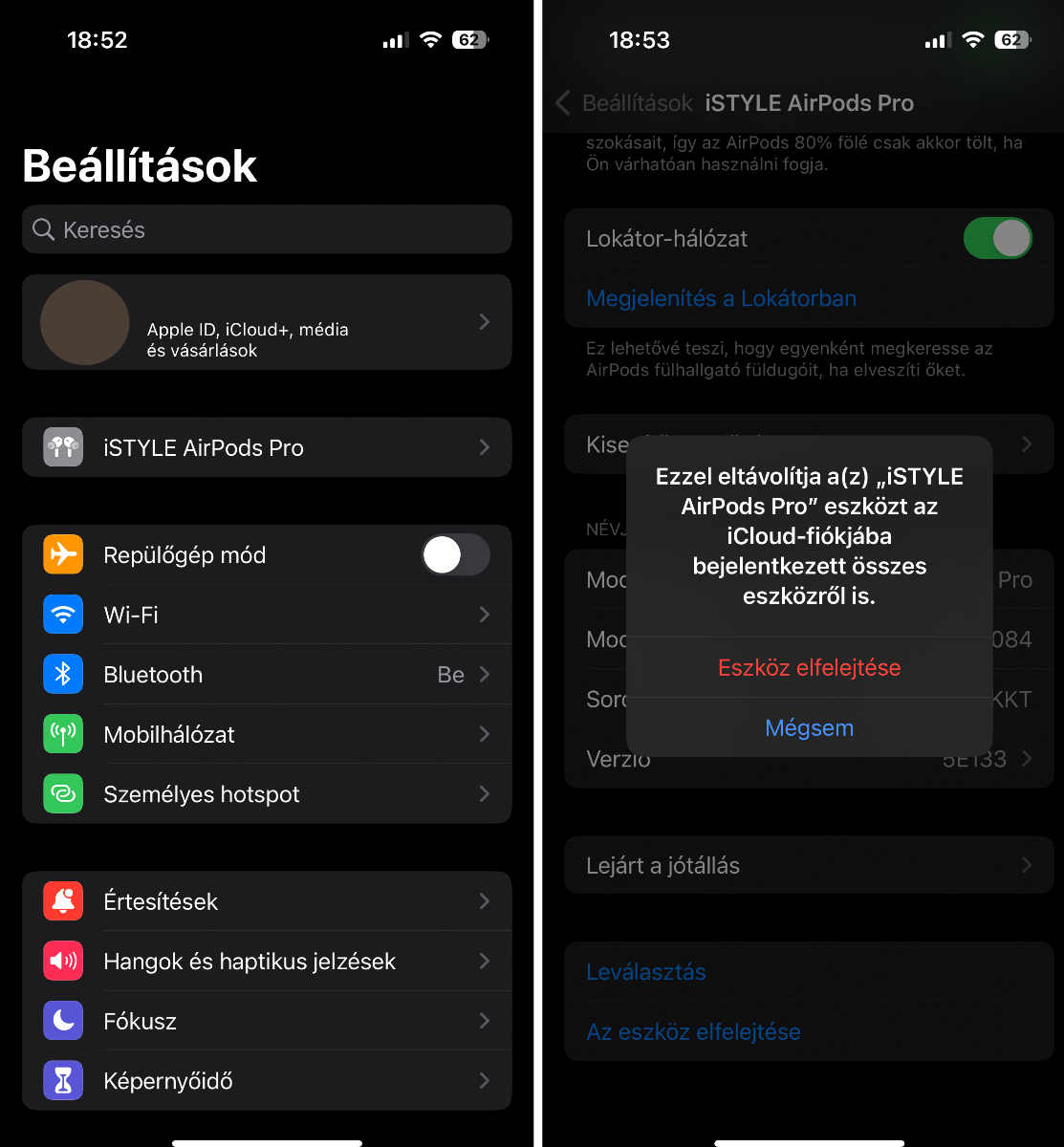Open Személyes hotspot settings
The width and height of the screenshot is (1064, 1147).
(x=266, y=794)
